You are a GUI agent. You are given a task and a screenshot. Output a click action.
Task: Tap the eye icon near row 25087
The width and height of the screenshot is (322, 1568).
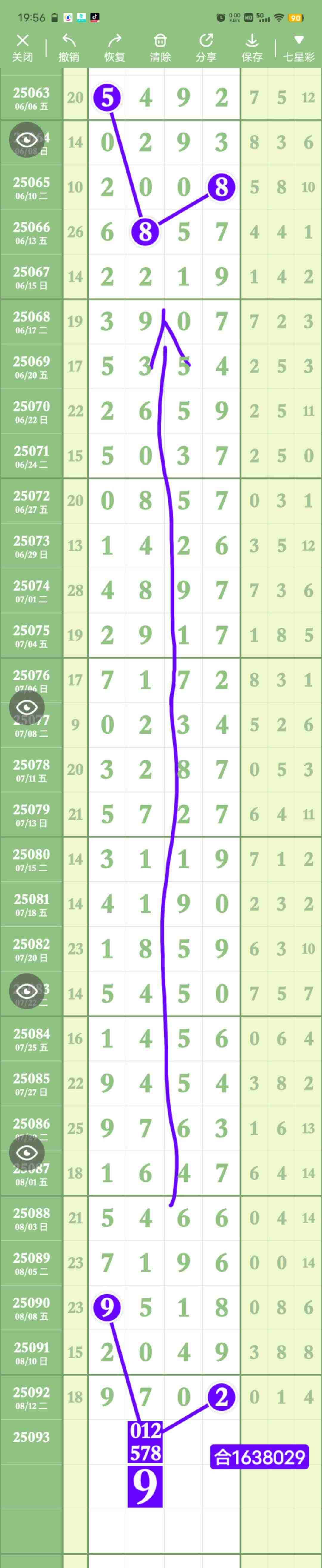(27, 1152)
